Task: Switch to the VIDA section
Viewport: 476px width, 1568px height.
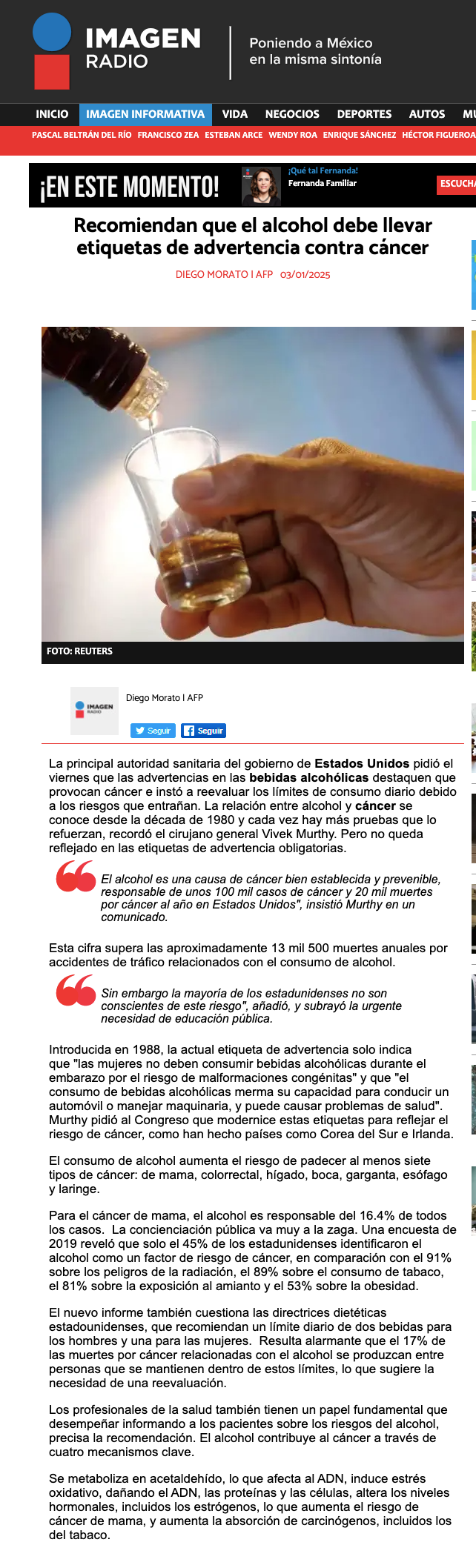Action: 235,114
